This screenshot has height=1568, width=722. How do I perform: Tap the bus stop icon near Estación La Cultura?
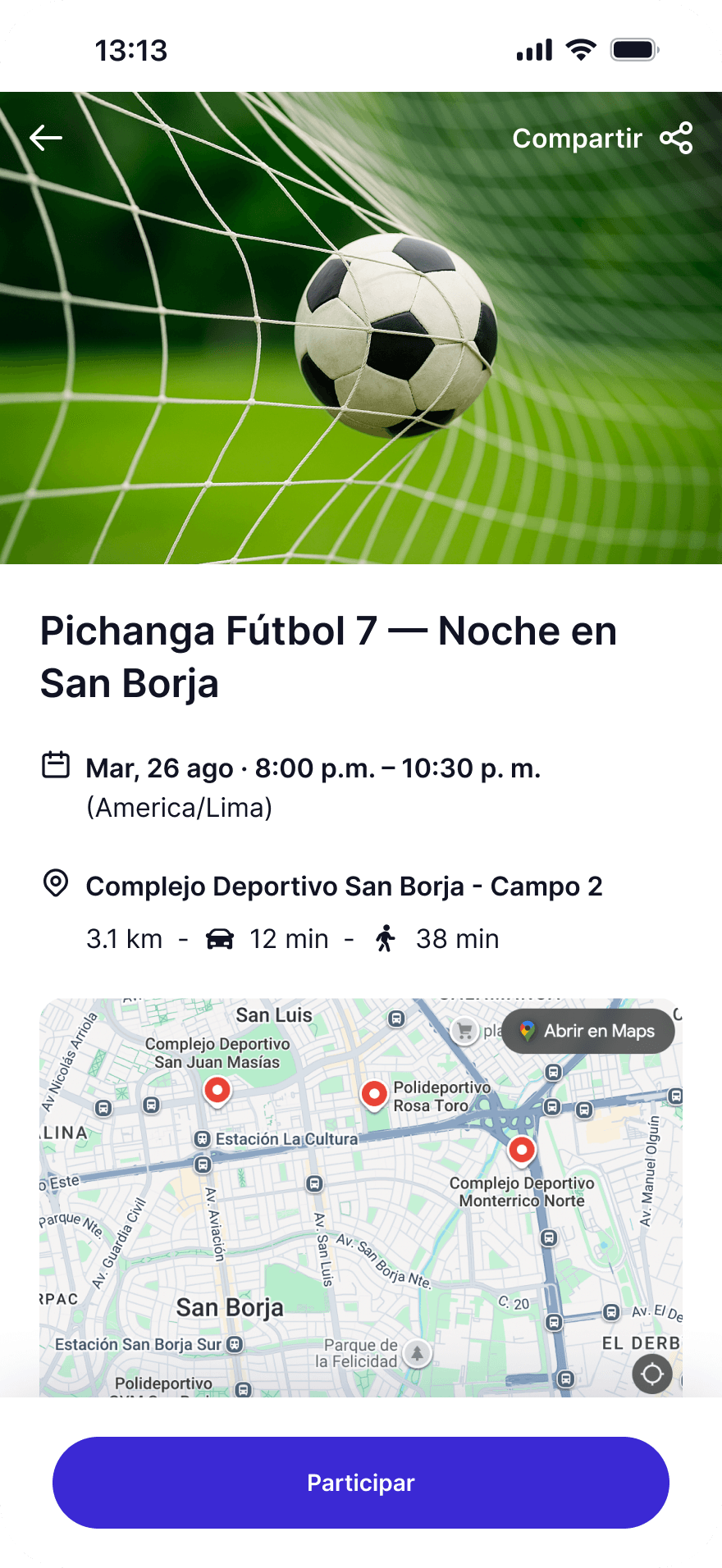203,1139
